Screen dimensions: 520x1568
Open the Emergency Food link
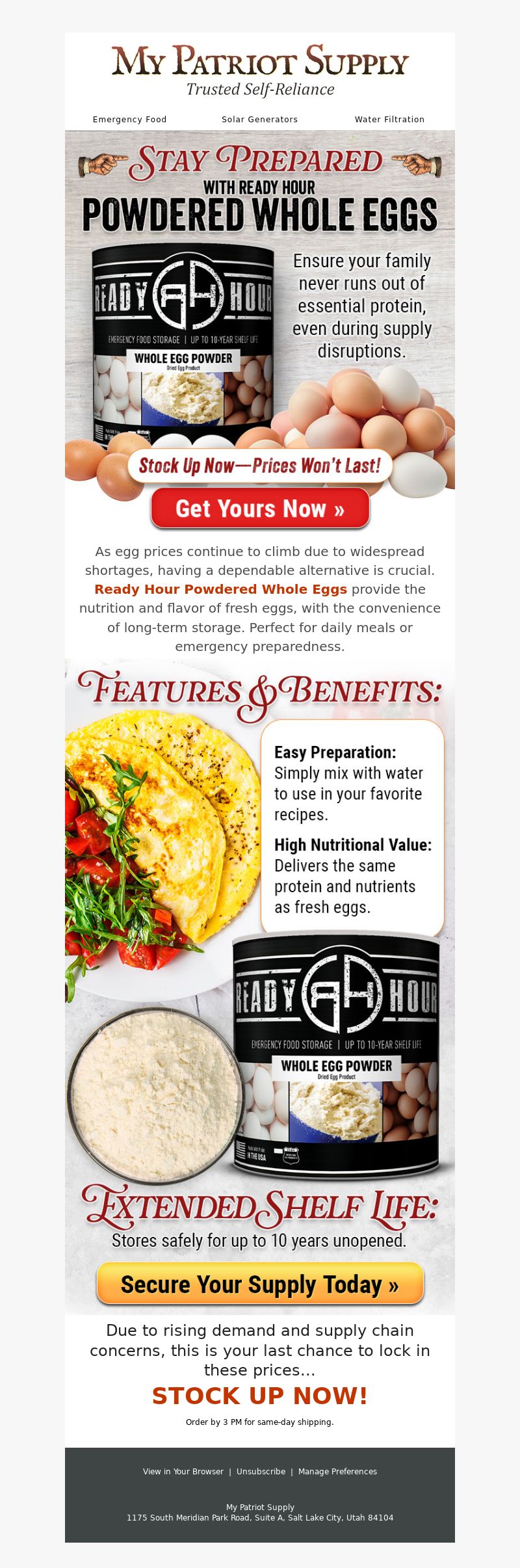tap(129, 120)
